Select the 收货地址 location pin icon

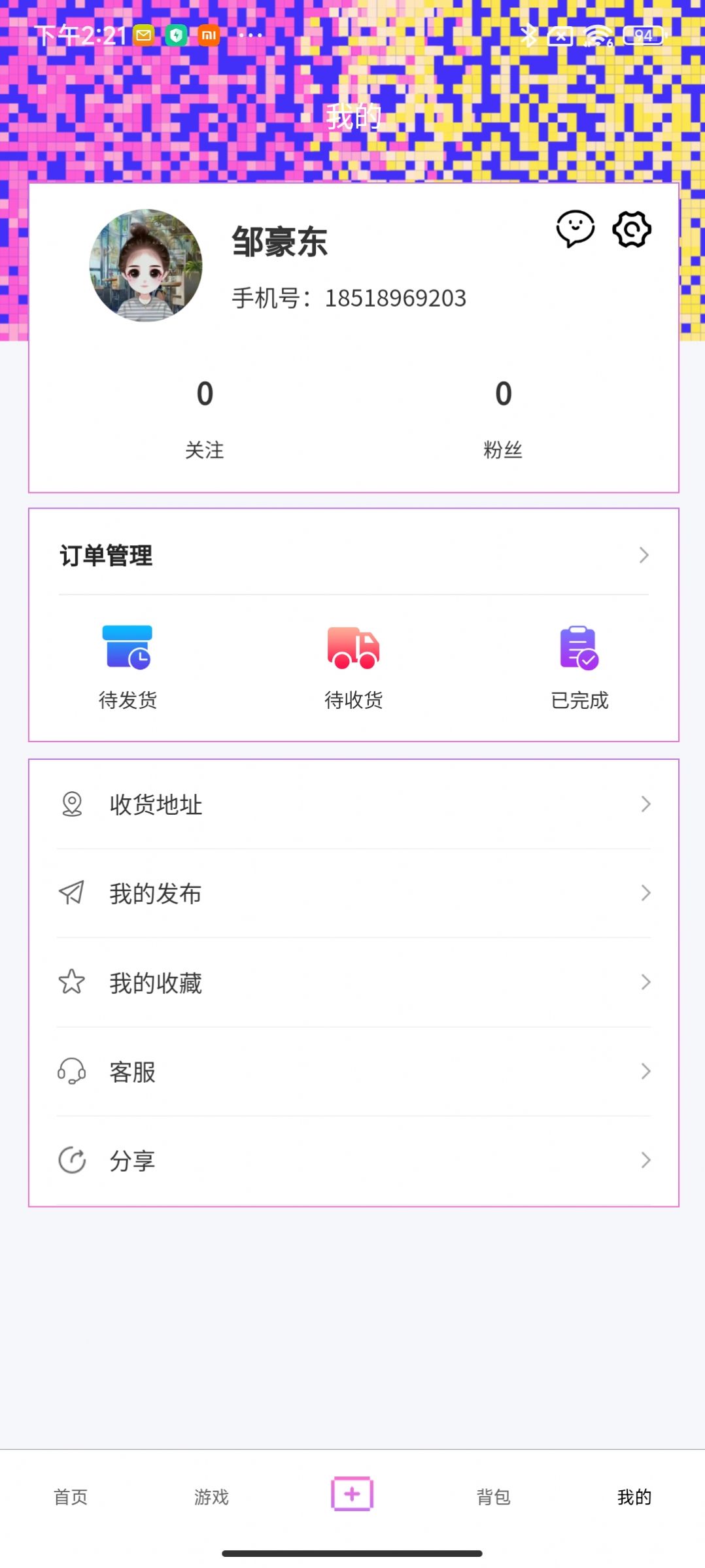[x=72, y=805]
